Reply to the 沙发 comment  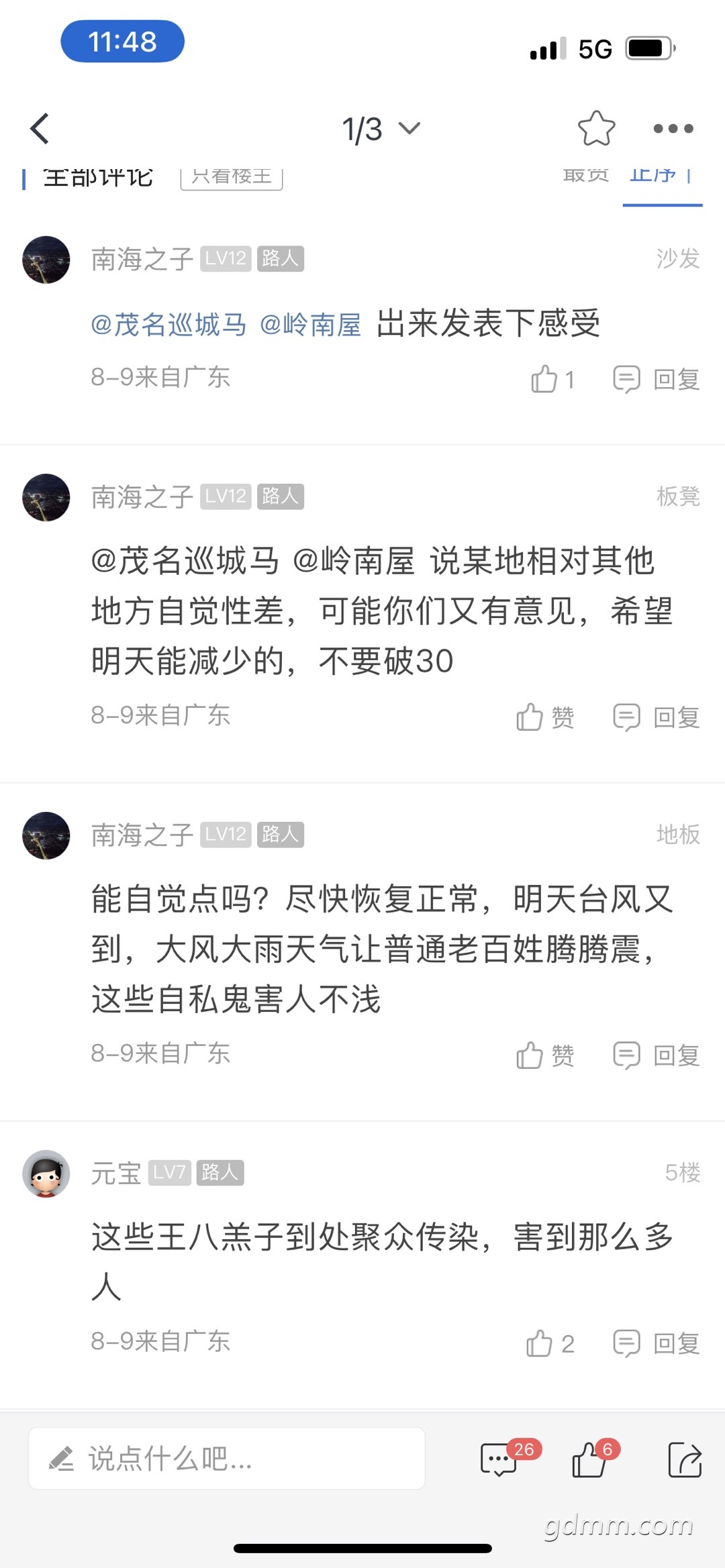tap(657, 380)
